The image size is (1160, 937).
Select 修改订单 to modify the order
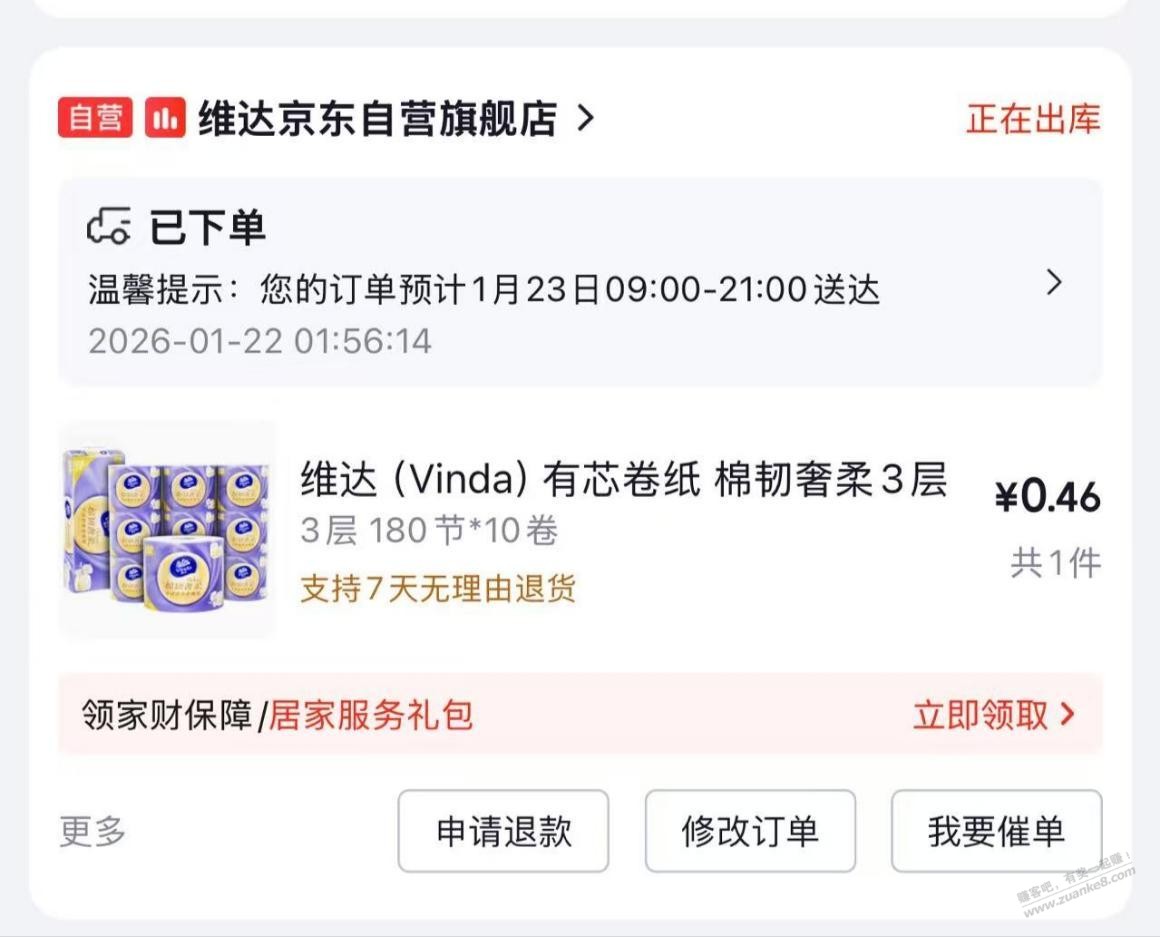coord(750,831)
